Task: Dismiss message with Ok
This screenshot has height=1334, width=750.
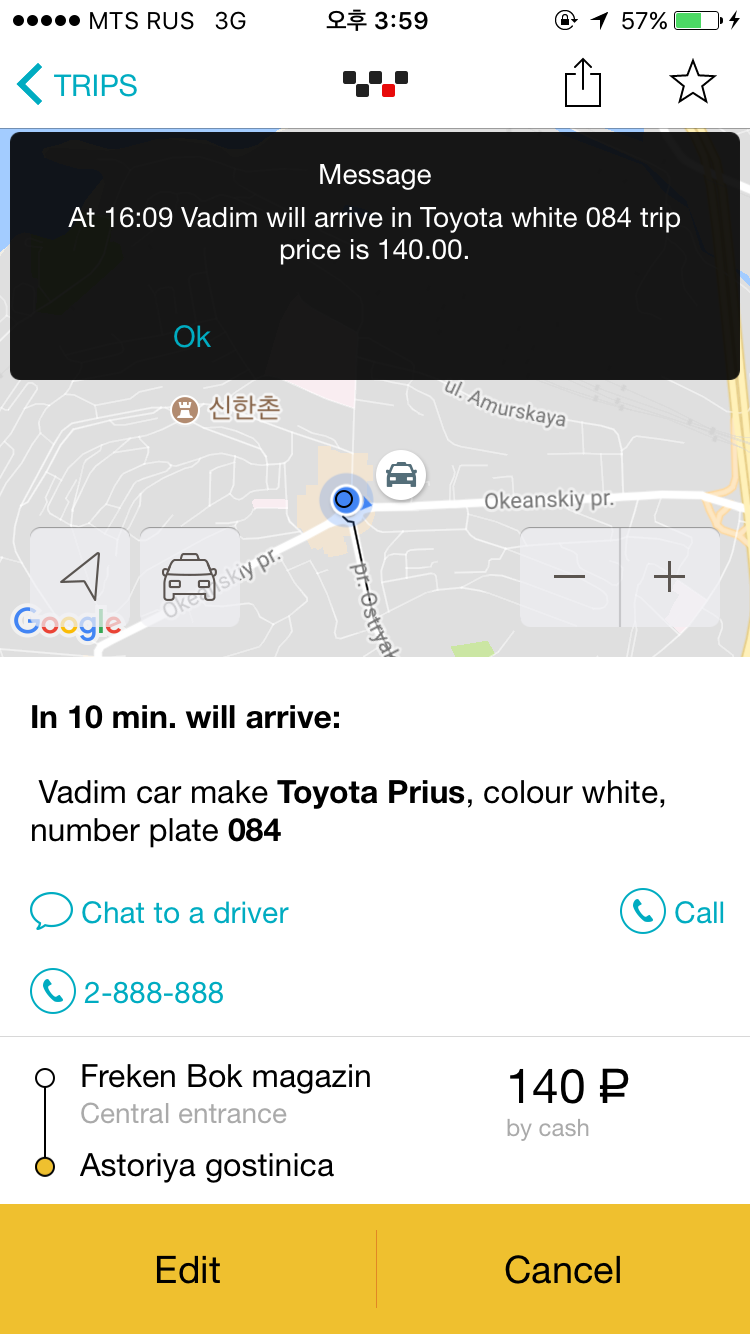Action: pyautogui.click(x=192, y=337)
